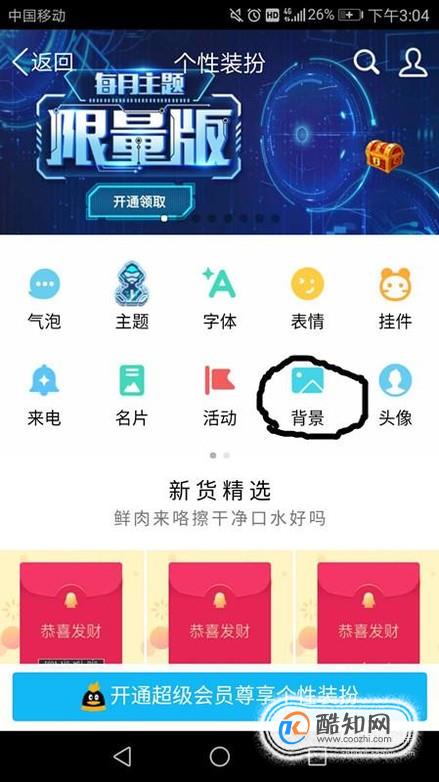Screen dimensions: 439x782
Task: Open the search magnifier icon
Action: click(x=367, y=62)
